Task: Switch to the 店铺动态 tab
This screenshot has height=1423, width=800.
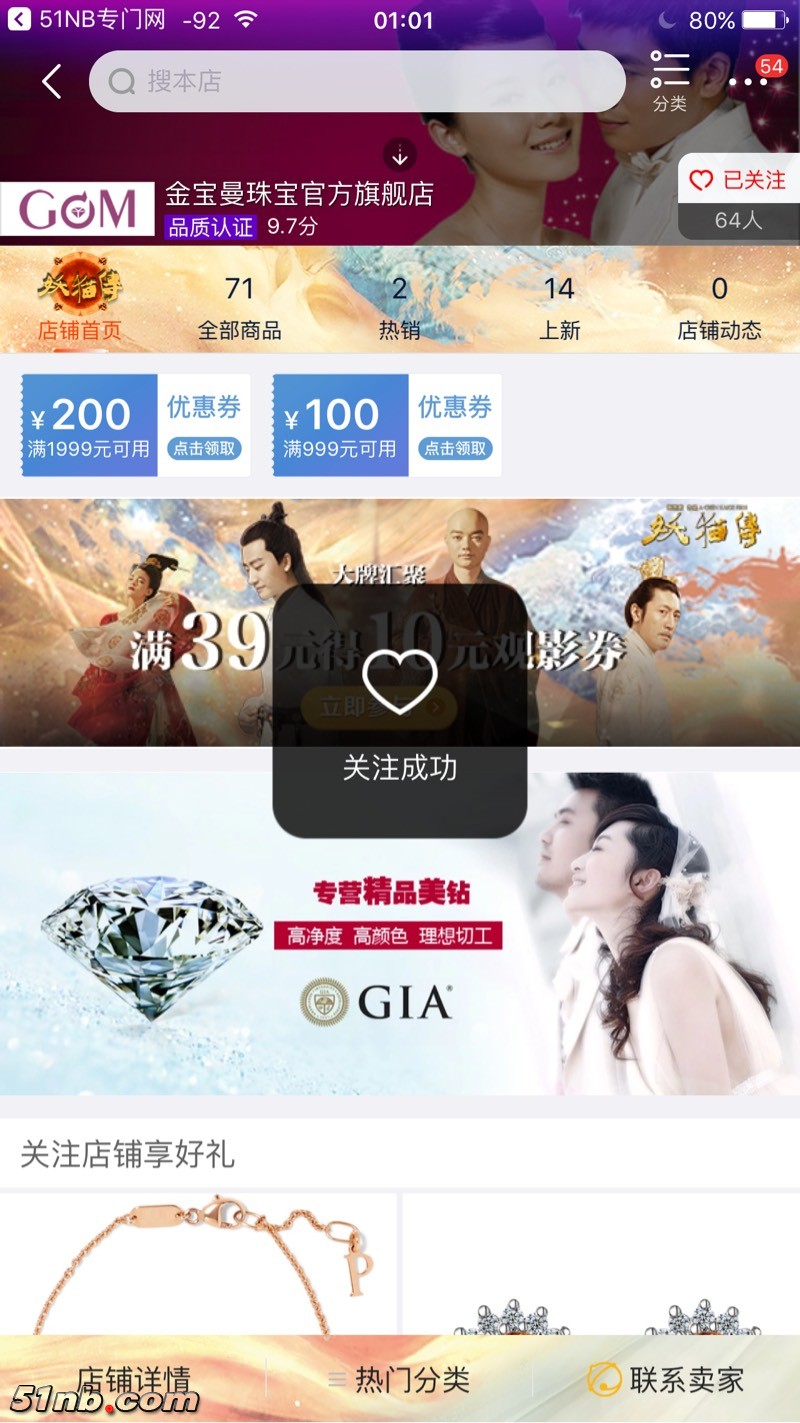Action: click(x=719, y=308)
